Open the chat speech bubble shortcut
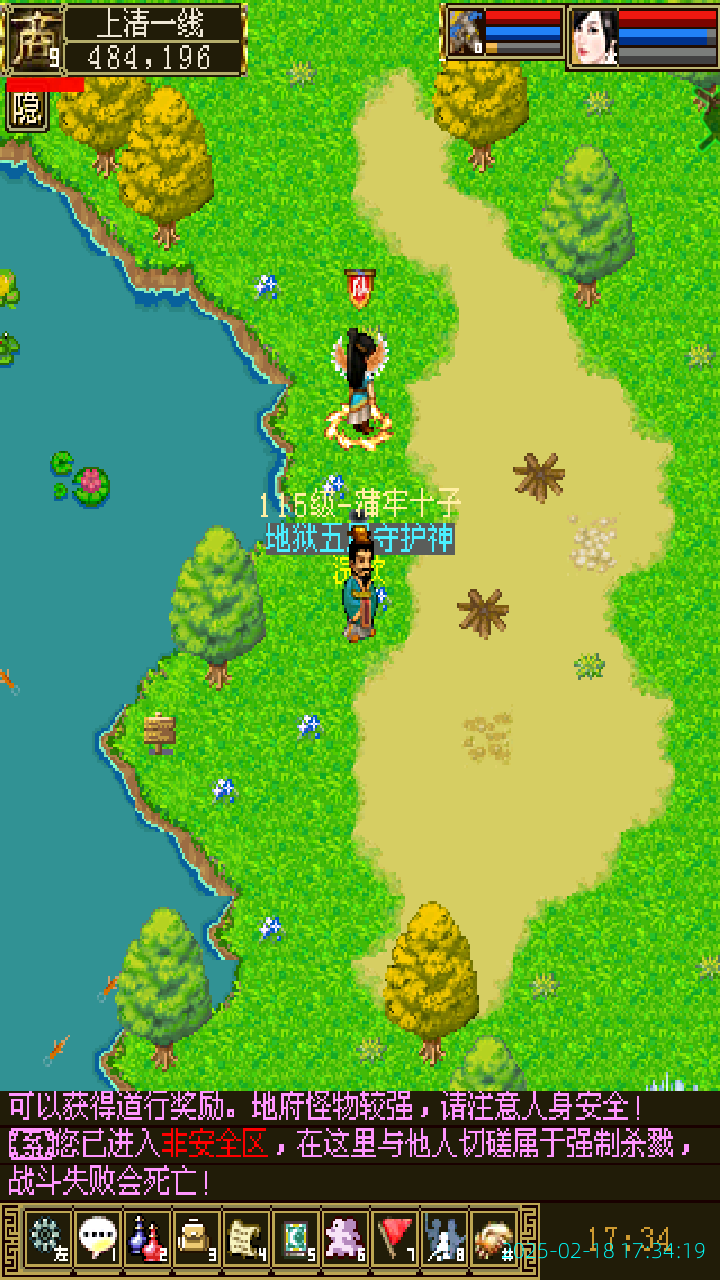Viewport: 720px width, 1280px height. (97, 1239)
